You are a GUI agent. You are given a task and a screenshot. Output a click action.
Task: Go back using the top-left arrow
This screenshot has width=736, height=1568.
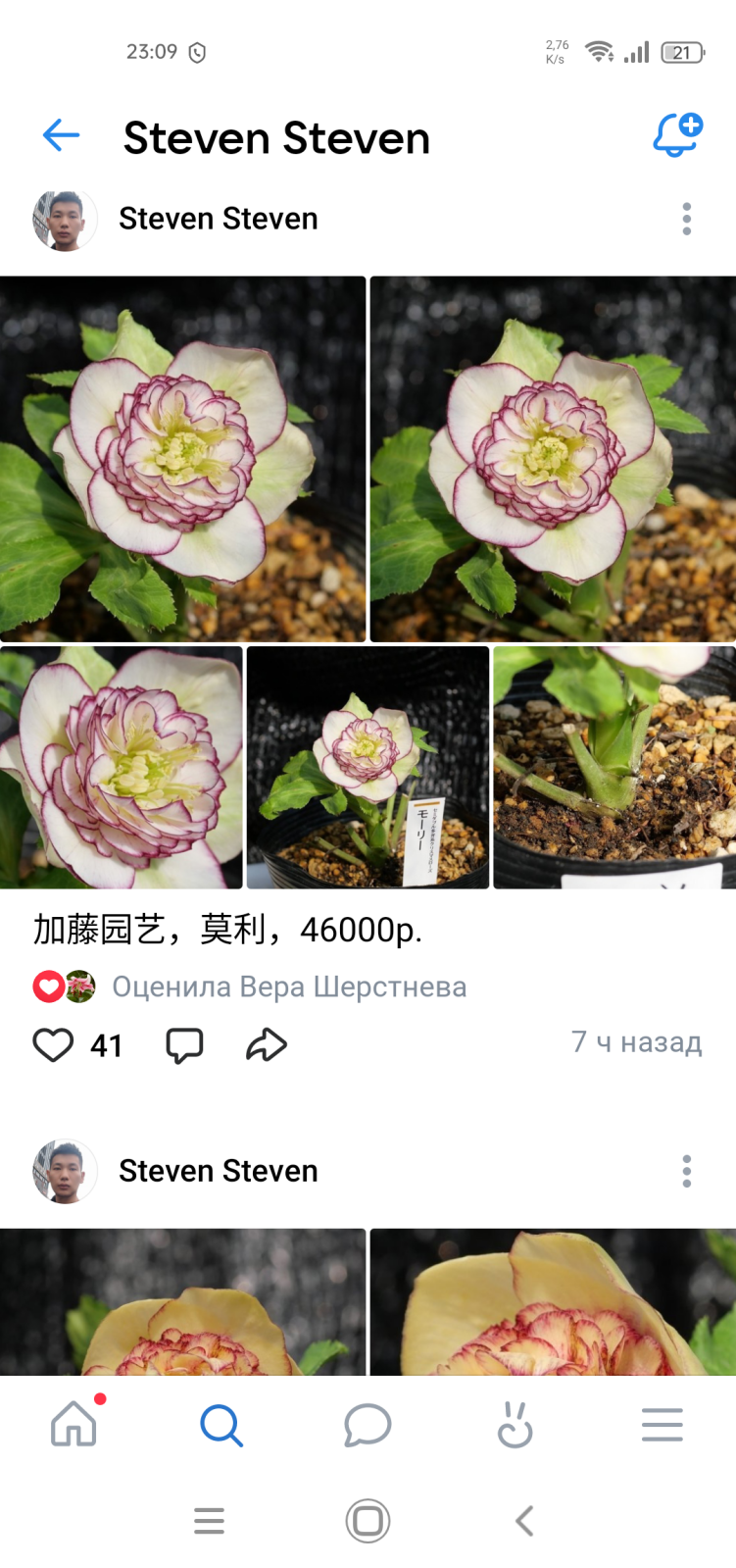[x=61, y=135]
